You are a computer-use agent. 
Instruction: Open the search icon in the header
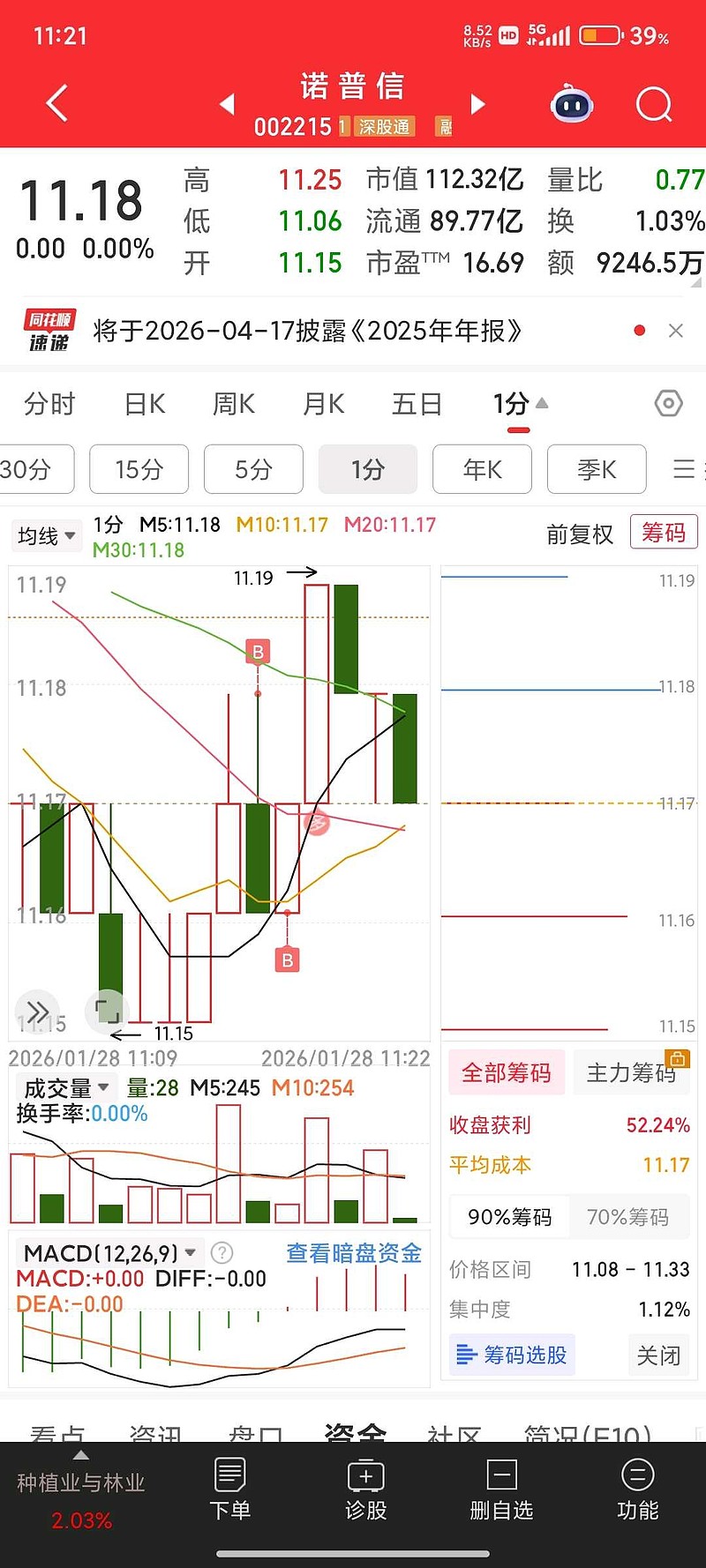653,104
